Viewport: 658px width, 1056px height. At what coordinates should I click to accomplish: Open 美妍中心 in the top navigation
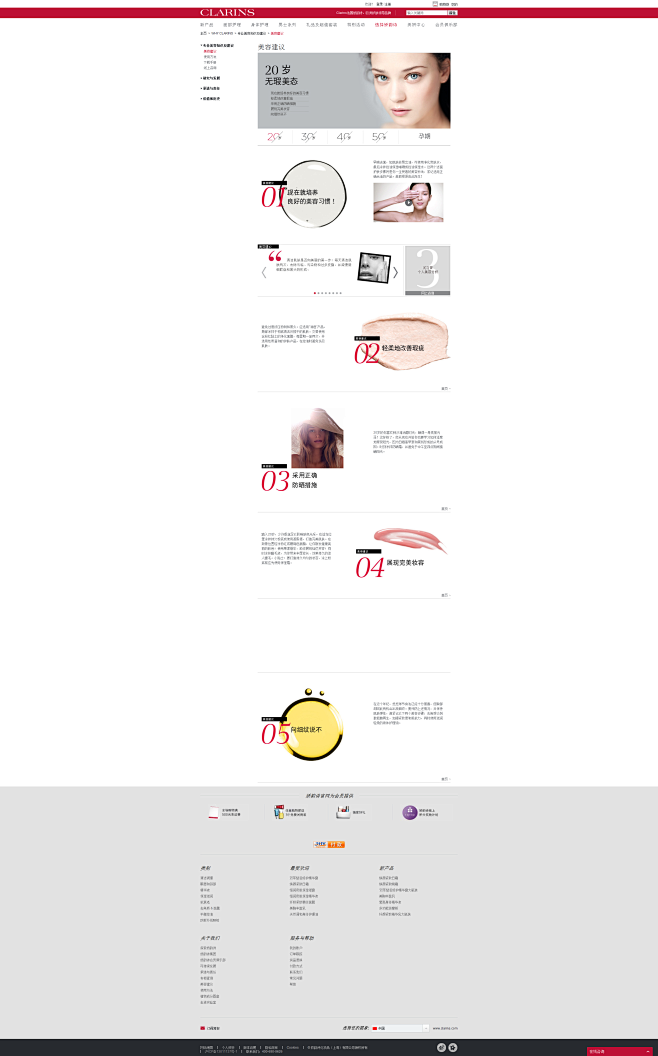point(416,25)
